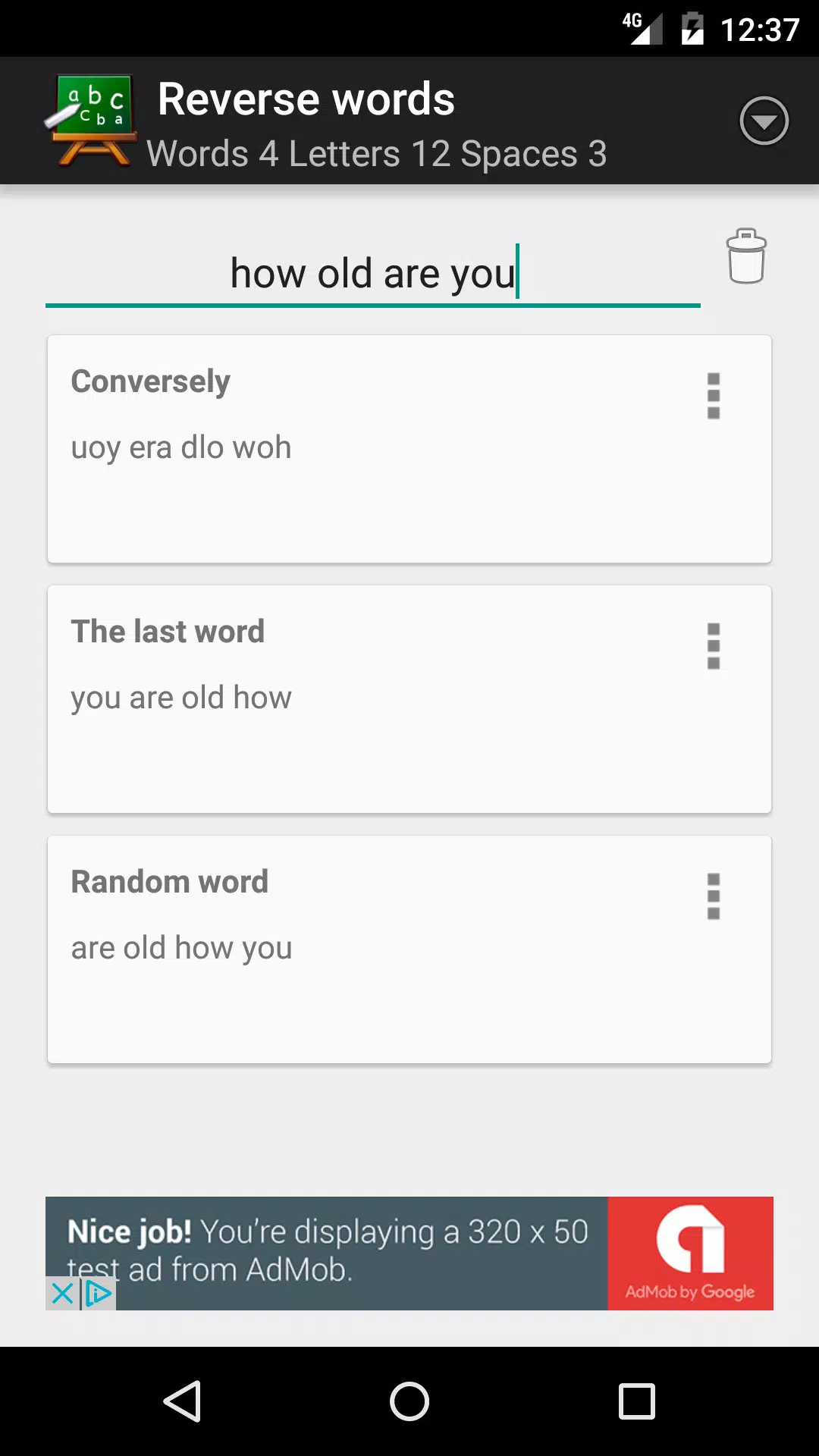Image resolution: width=819 pixels, height=1456 pixels.
Task: Tap the Reverse words chalkboard app icon
Action: (91, 119)
